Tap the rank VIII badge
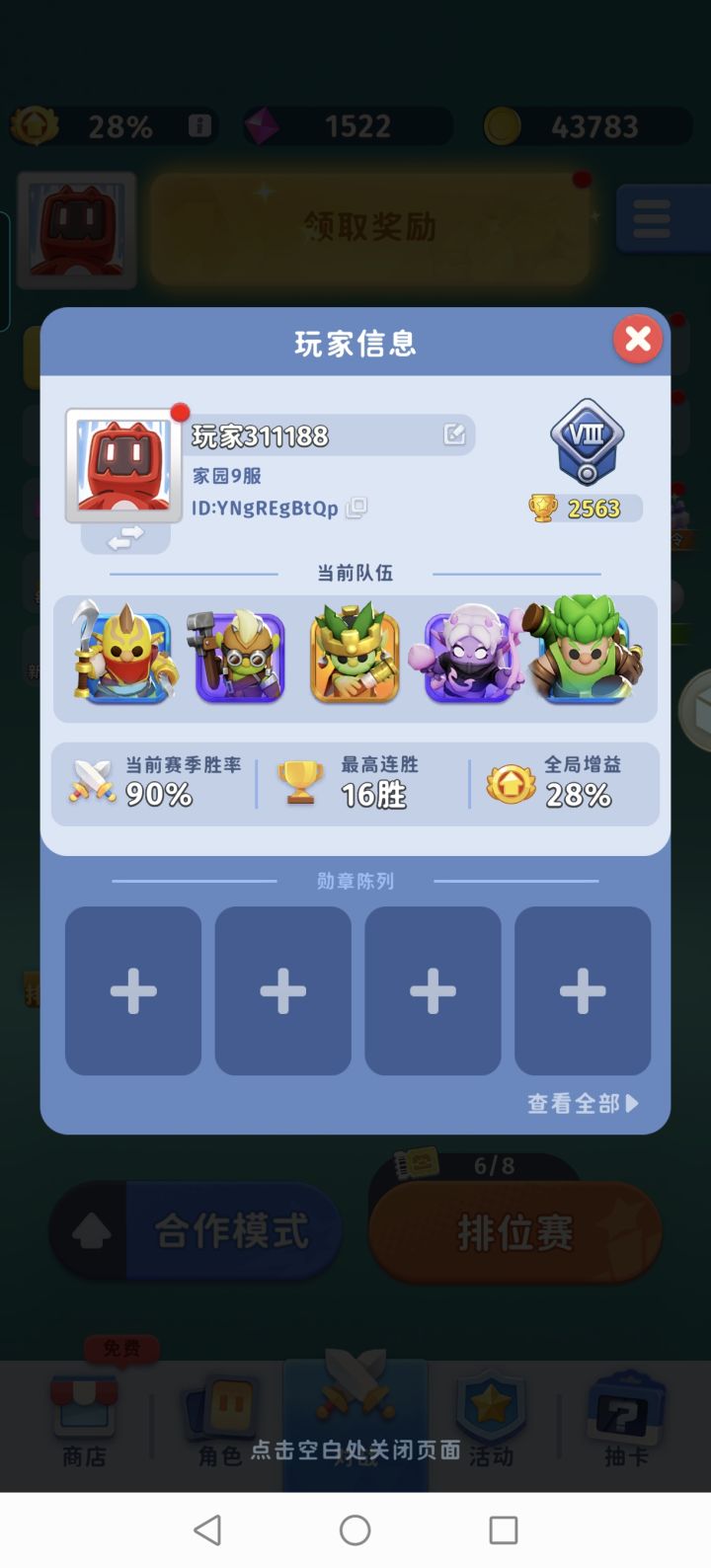Viewport: 711px width, 1568px height. pyautogui.click(x=587, y=441)
